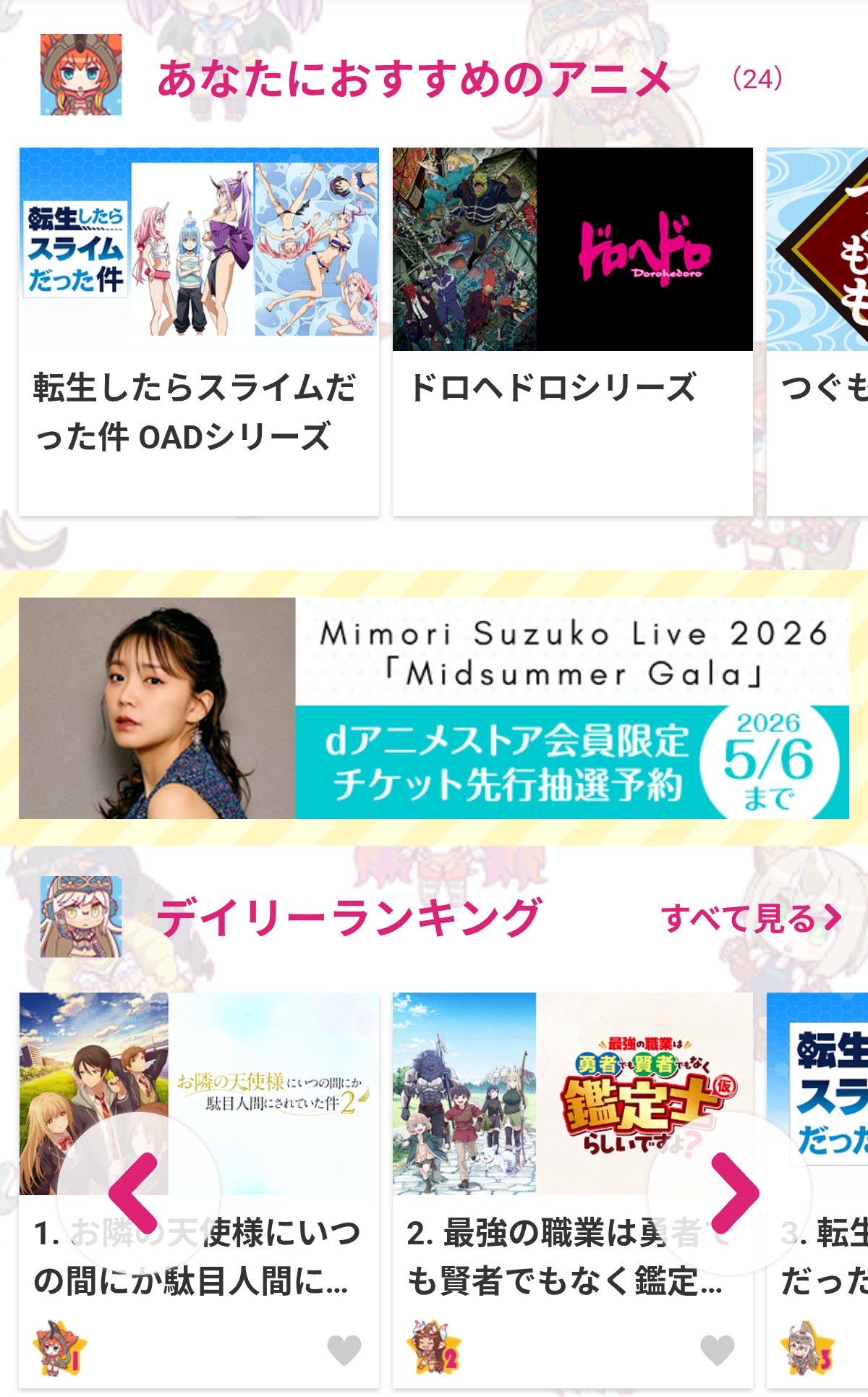Open the Mimori Suzuko Live 2026 banner
The image size is (868, 1397).
coord(434,708)
